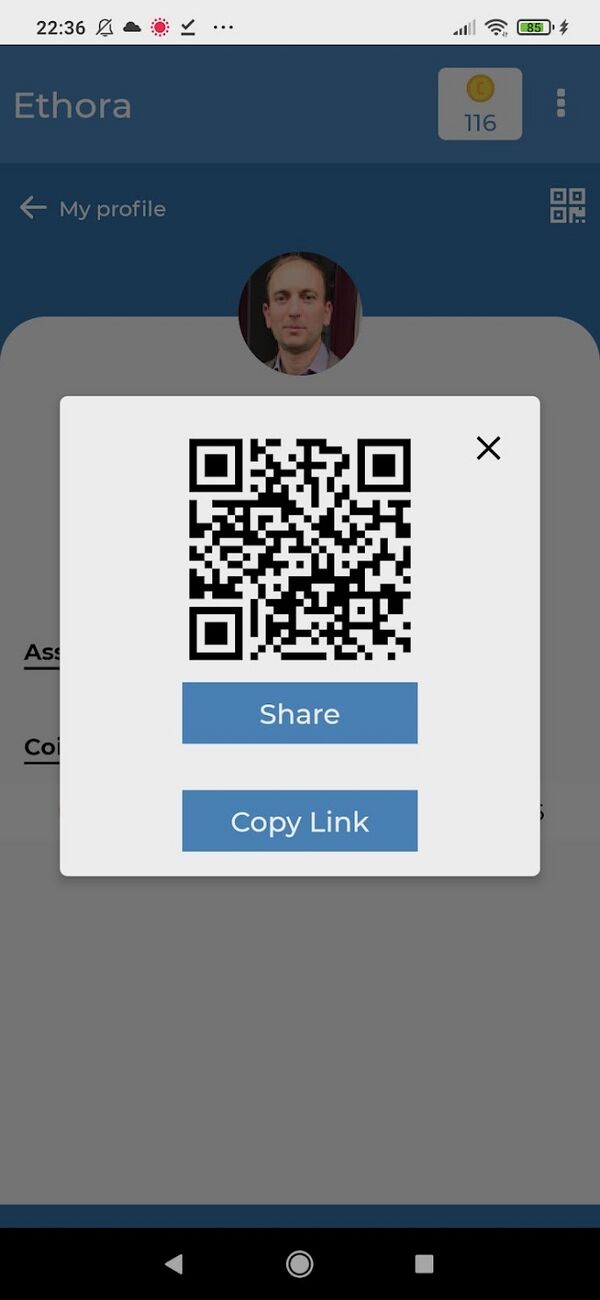Viewport: 600px width, 1300px height.
Task: Go back from My profile
Action: (33, 208)
